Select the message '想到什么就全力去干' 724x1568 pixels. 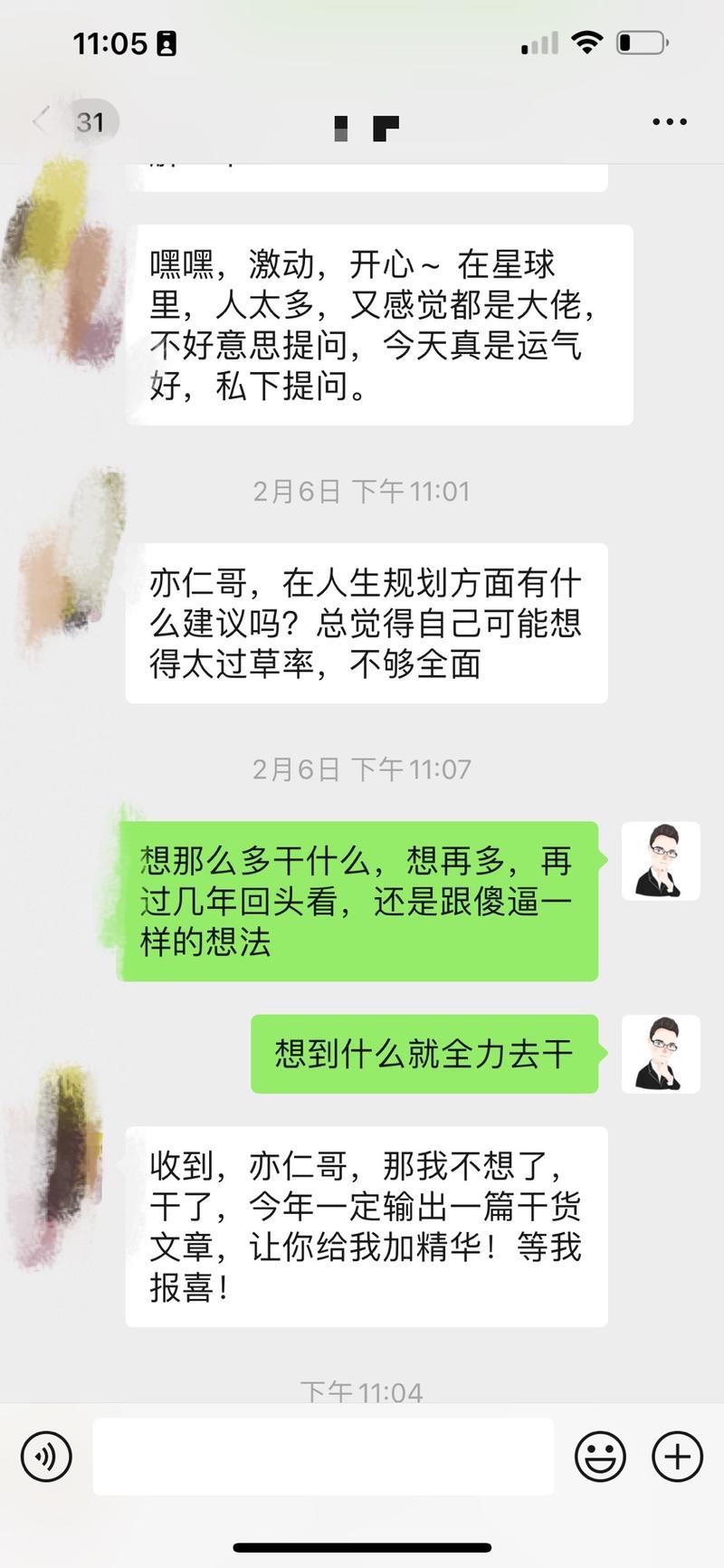[x=425, y=1053]
